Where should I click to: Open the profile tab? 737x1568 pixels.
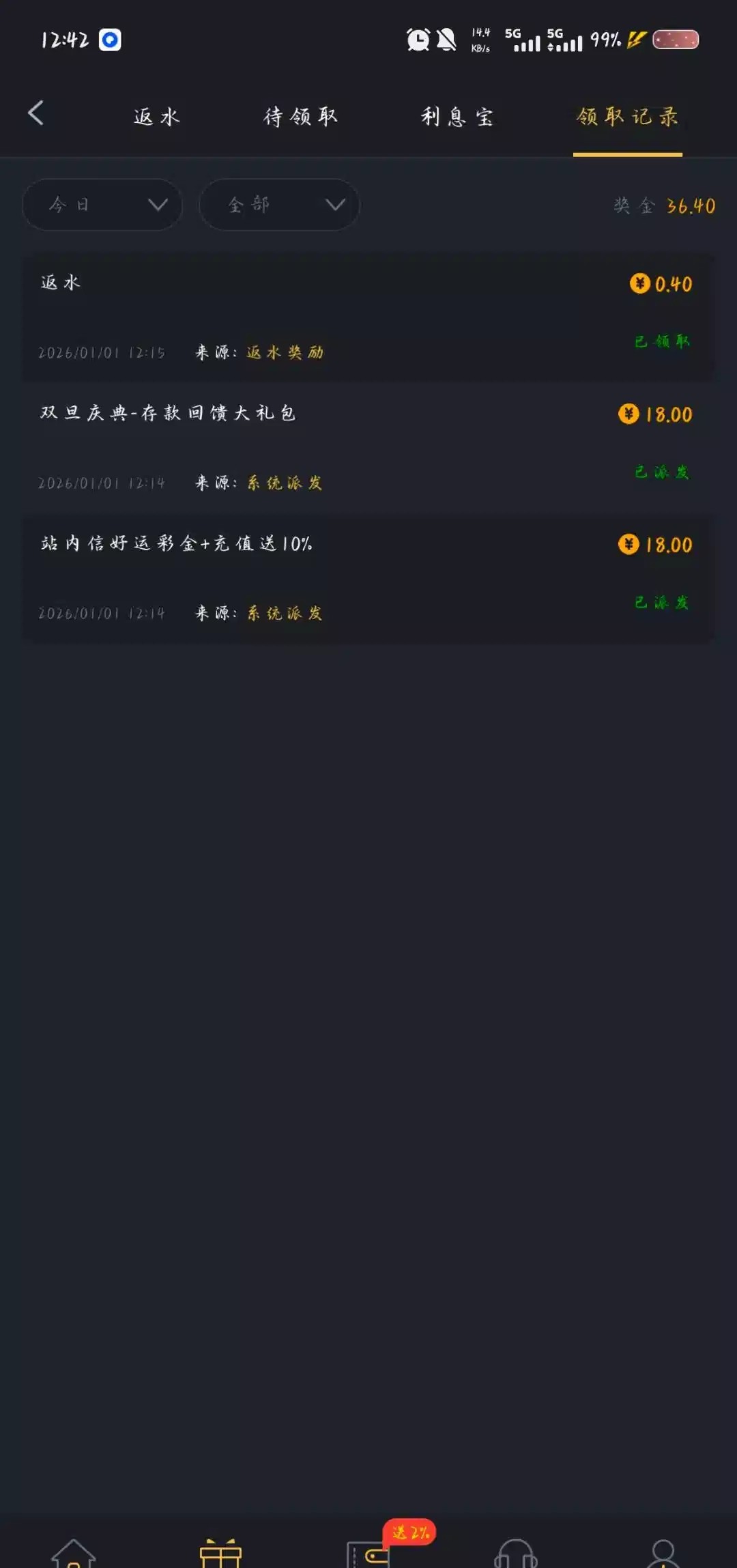pos(663,1553)
